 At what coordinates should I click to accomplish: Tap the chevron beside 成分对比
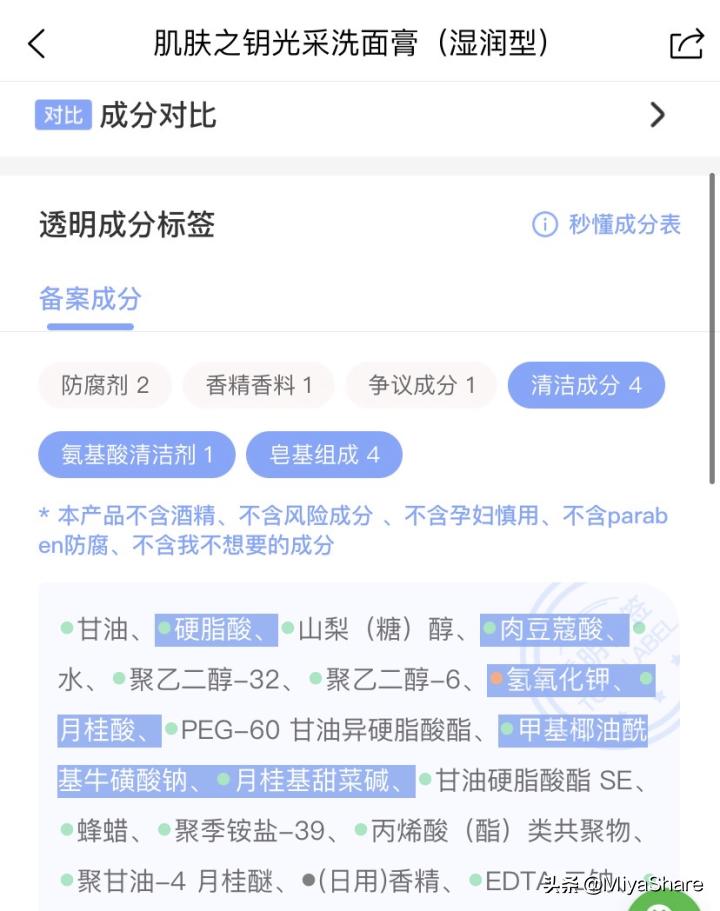[x=657, y=116]
